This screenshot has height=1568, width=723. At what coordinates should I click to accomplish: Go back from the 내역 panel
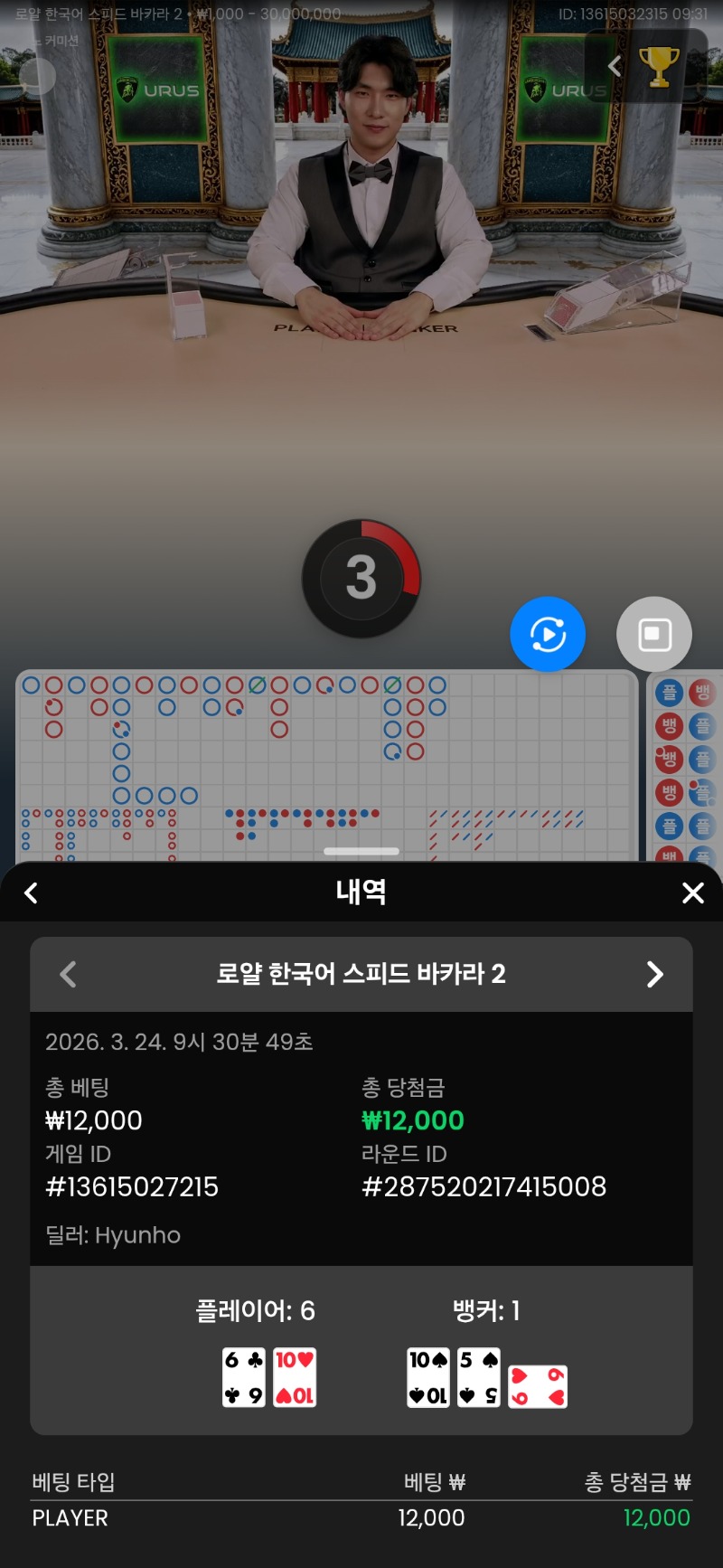click(32, 893)
